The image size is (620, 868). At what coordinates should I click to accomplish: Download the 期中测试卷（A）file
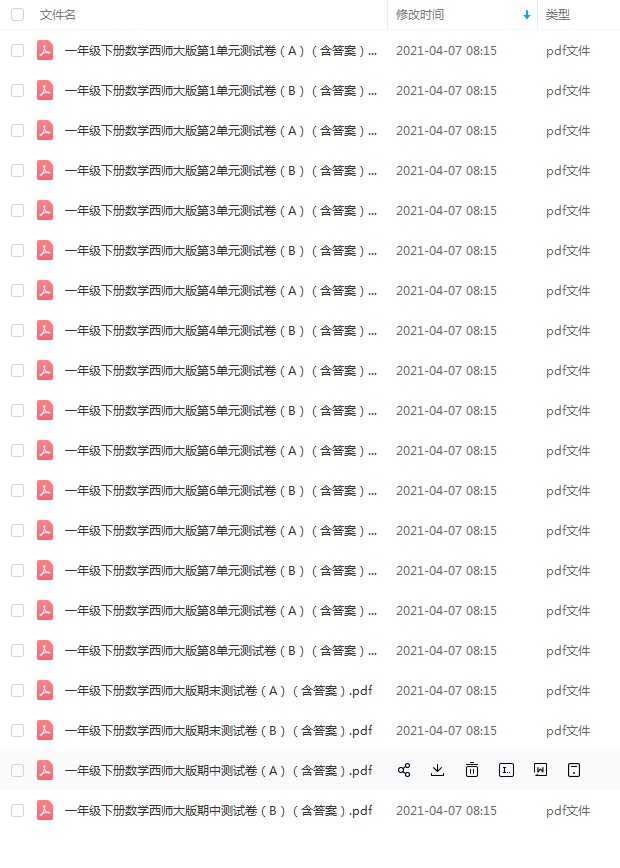coord(437,770)
